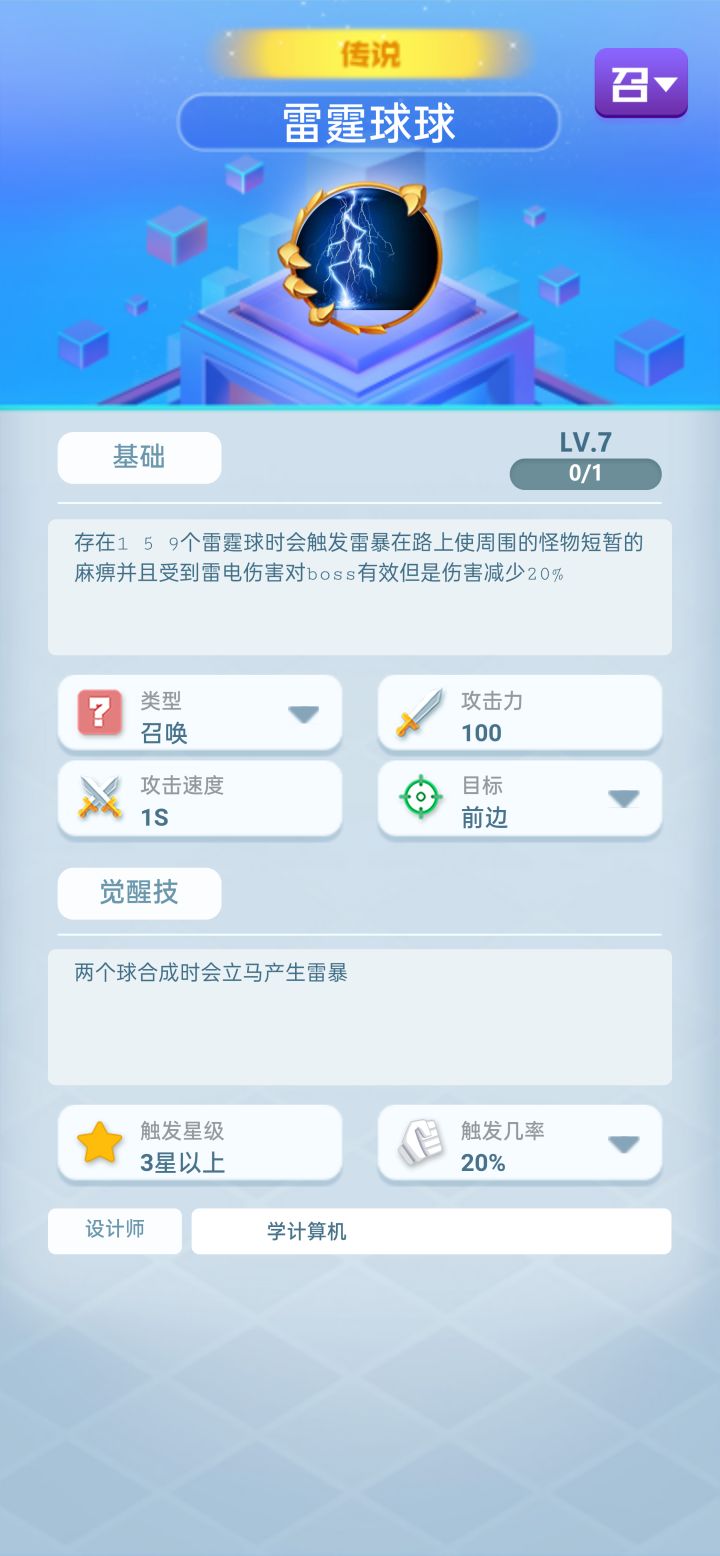Select the 觉醒技 section tab
This screenshot has width=720, height=1556.
pos(139,893)
